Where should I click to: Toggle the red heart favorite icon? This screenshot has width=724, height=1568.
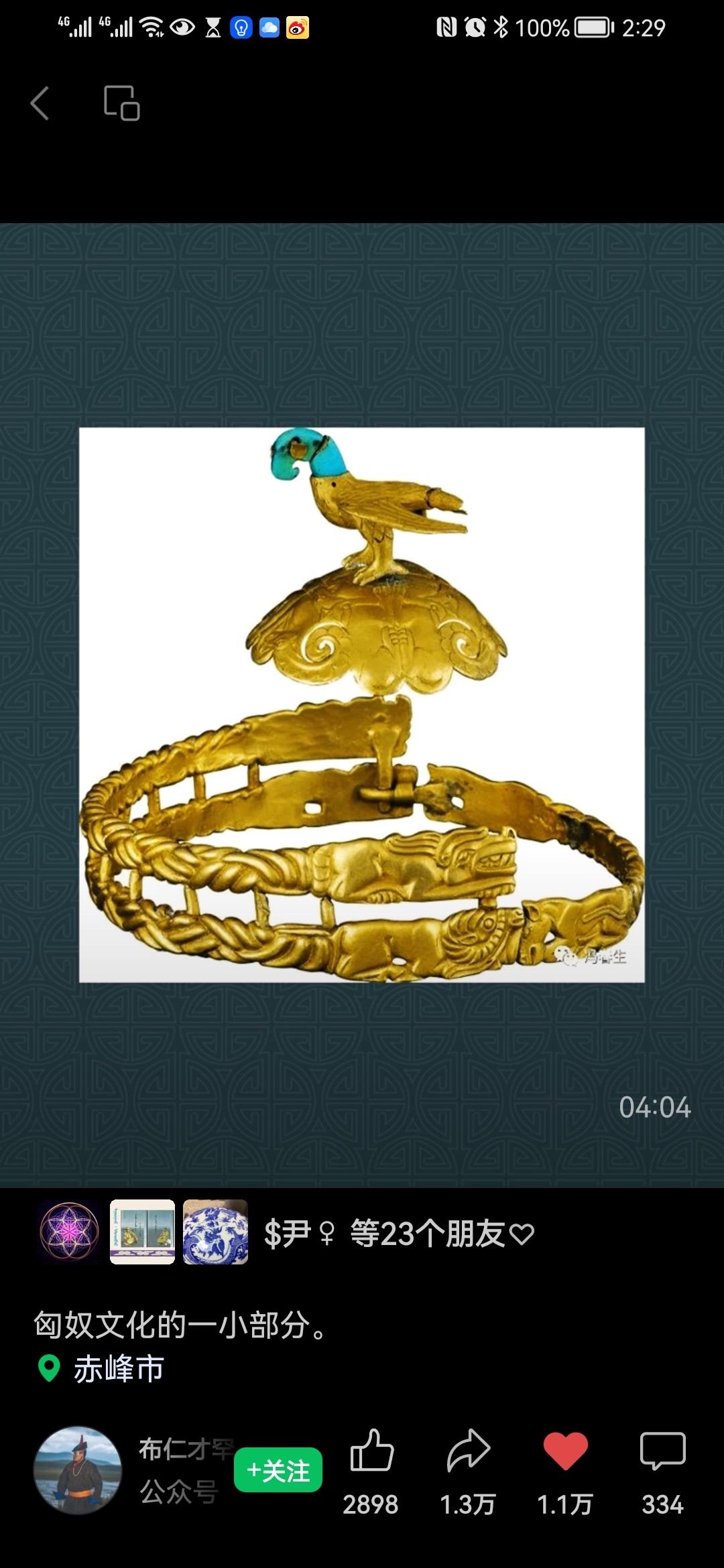[x=565, y=1451]
